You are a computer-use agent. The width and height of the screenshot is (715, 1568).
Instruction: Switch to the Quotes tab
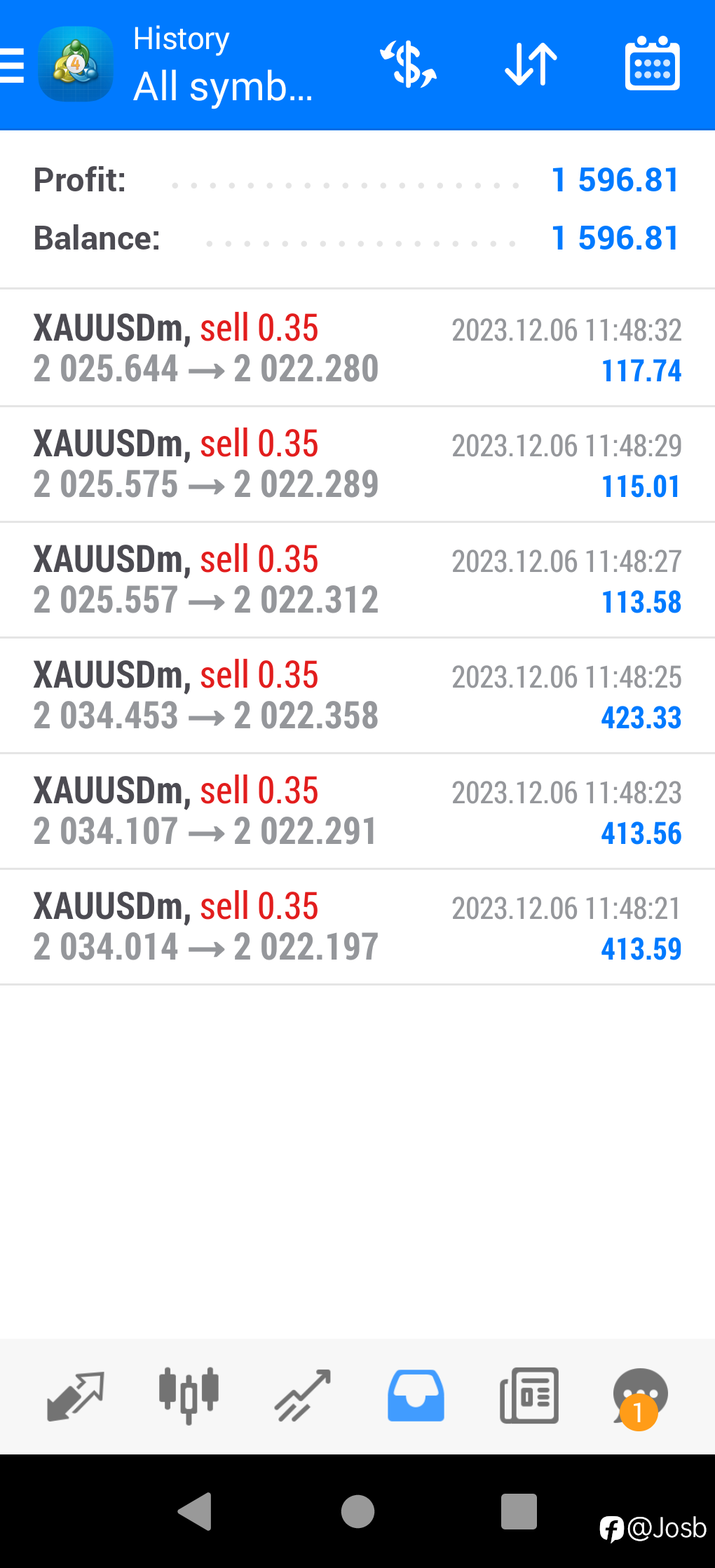75,1396
